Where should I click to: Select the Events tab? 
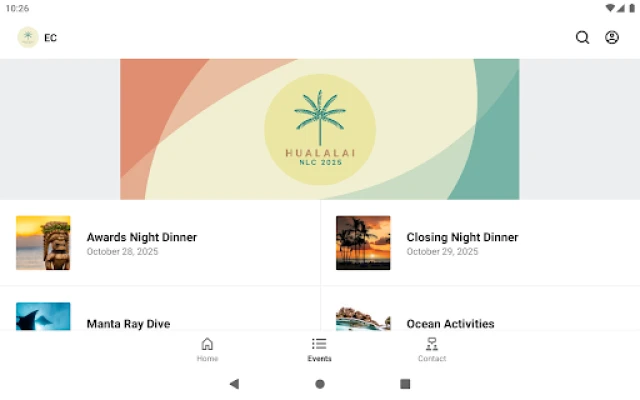tap(319, 349)
